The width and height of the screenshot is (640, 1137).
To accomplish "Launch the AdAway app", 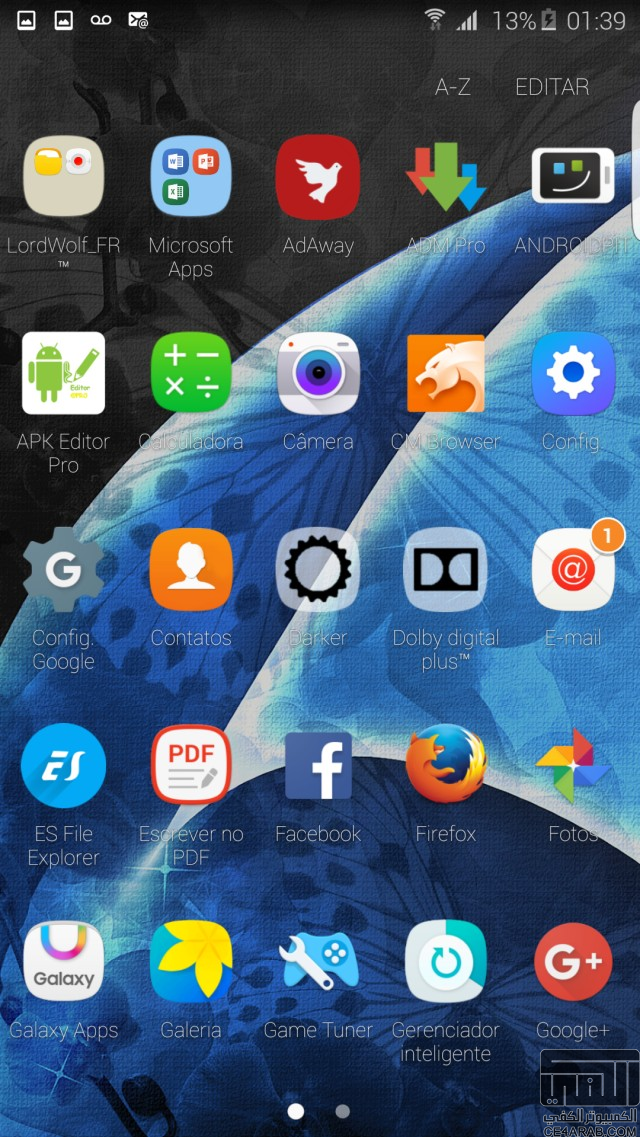I will click(318, 177).
